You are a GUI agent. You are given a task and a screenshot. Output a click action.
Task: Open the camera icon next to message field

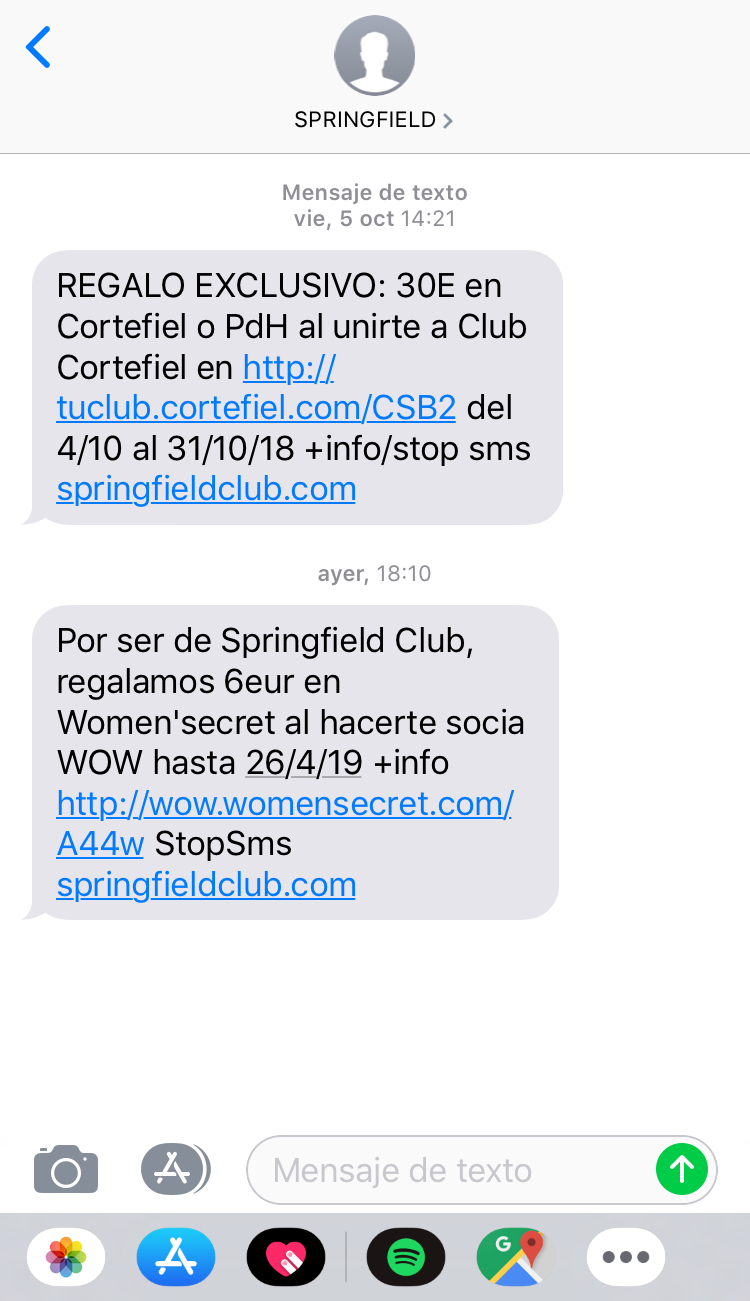tap(65, 1169)
